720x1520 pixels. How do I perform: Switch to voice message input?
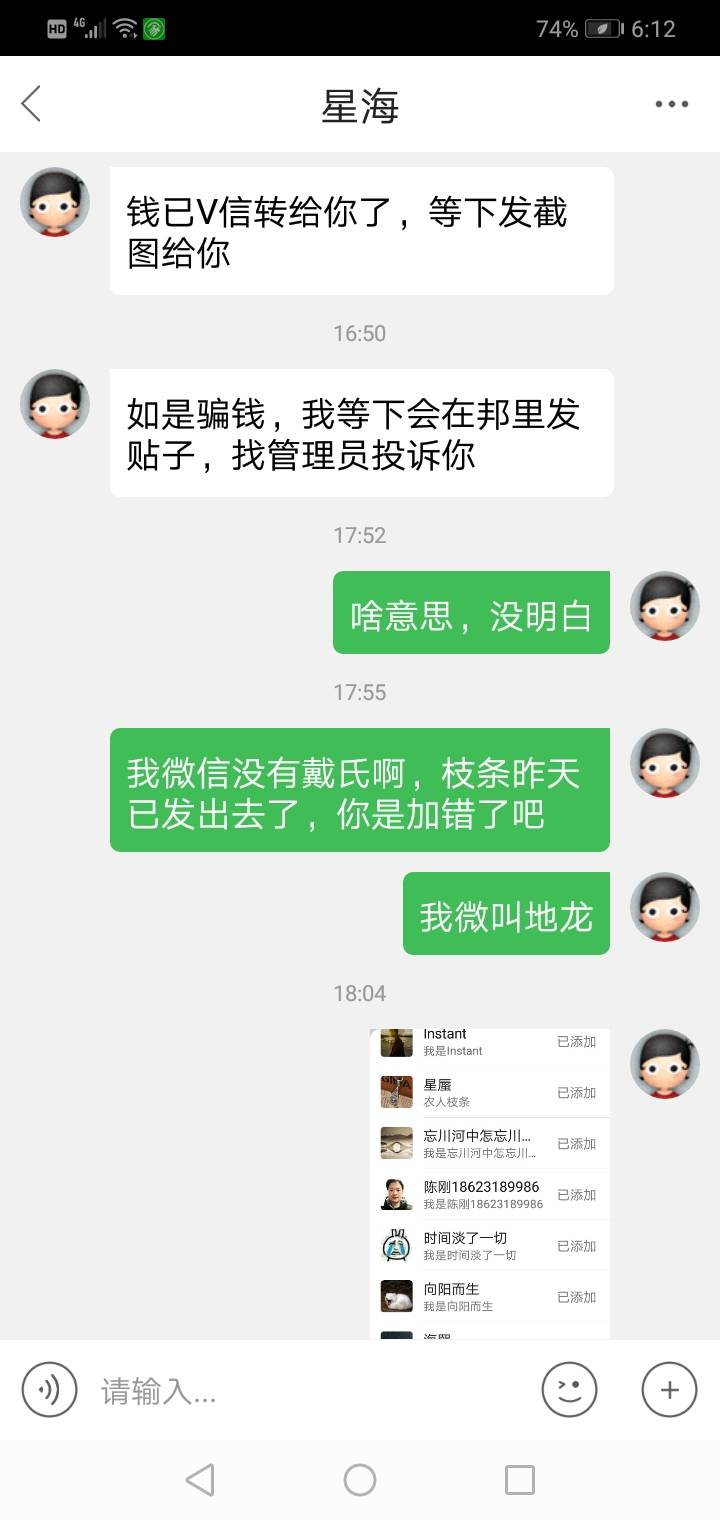click(x=49, y=1389)
